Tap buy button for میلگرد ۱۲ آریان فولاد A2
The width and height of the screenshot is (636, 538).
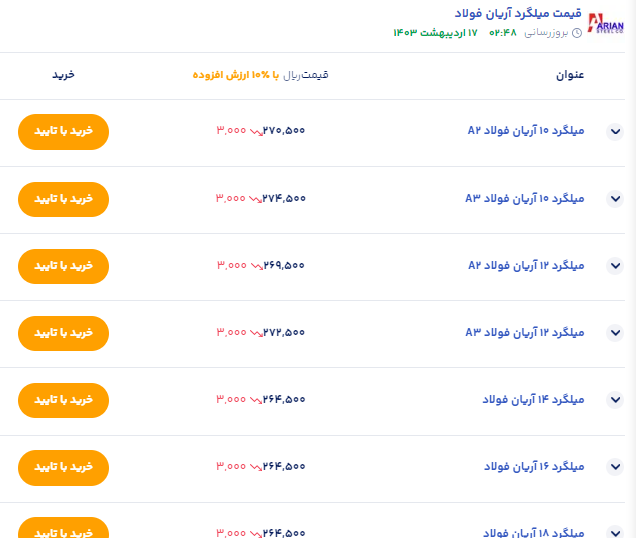tap(63, 265)
